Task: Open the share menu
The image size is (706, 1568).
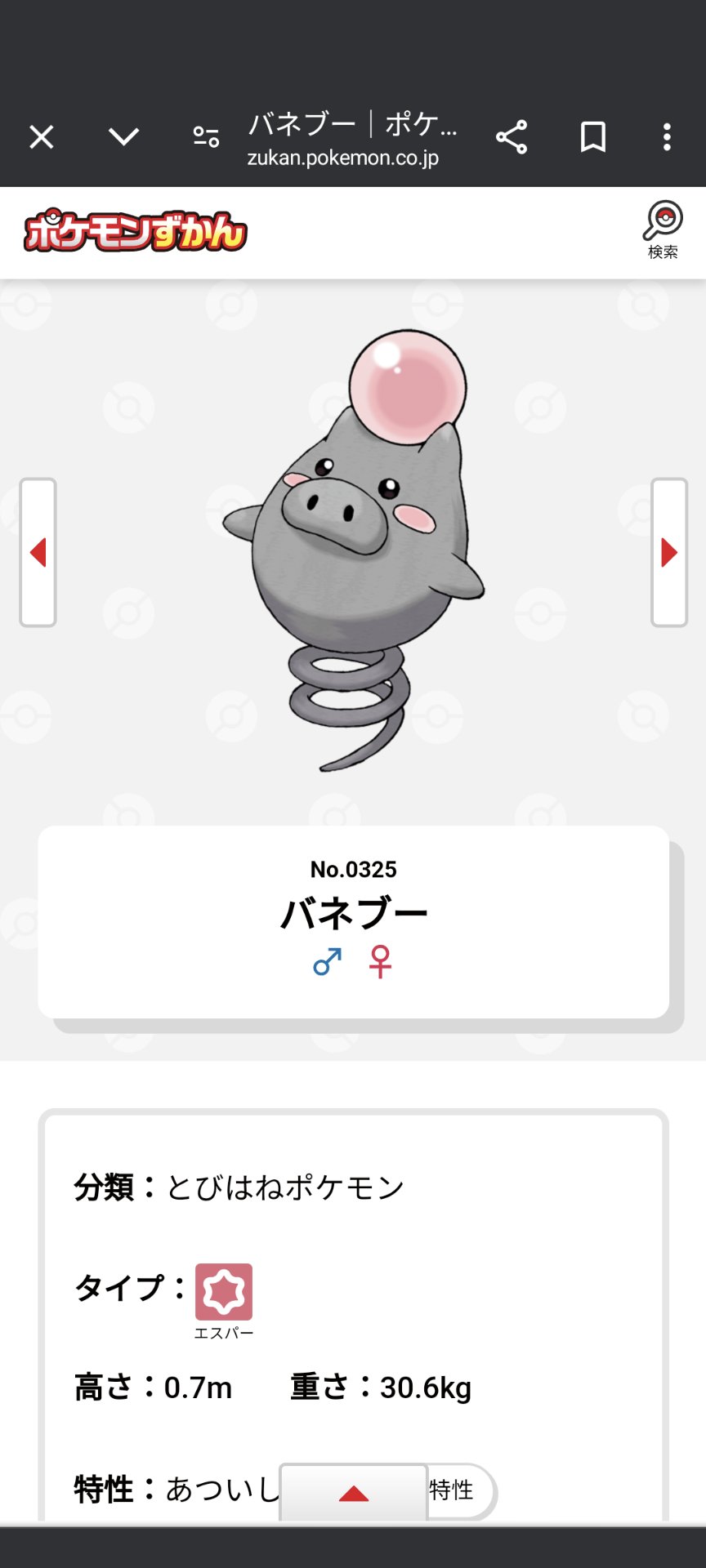Action: click(x=512, y=137)
